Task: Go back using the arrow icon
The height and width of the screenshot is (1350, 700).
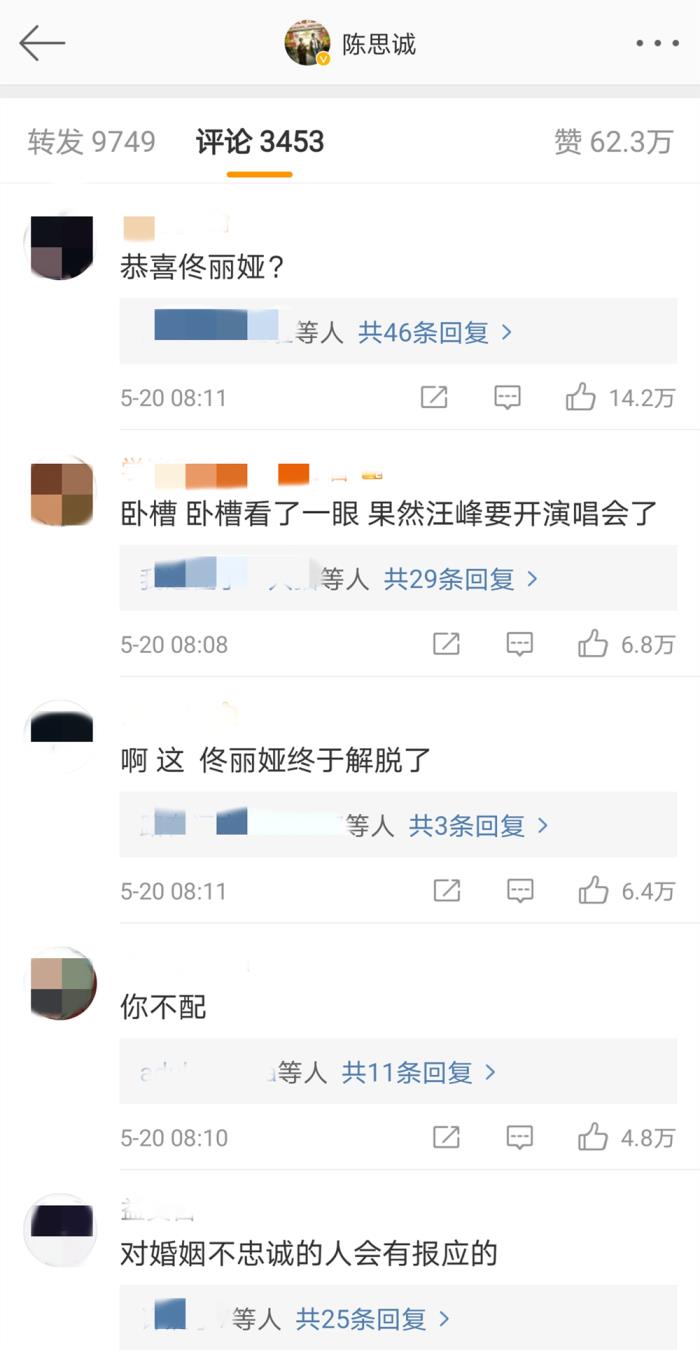Action: click(x=42, y=44)
